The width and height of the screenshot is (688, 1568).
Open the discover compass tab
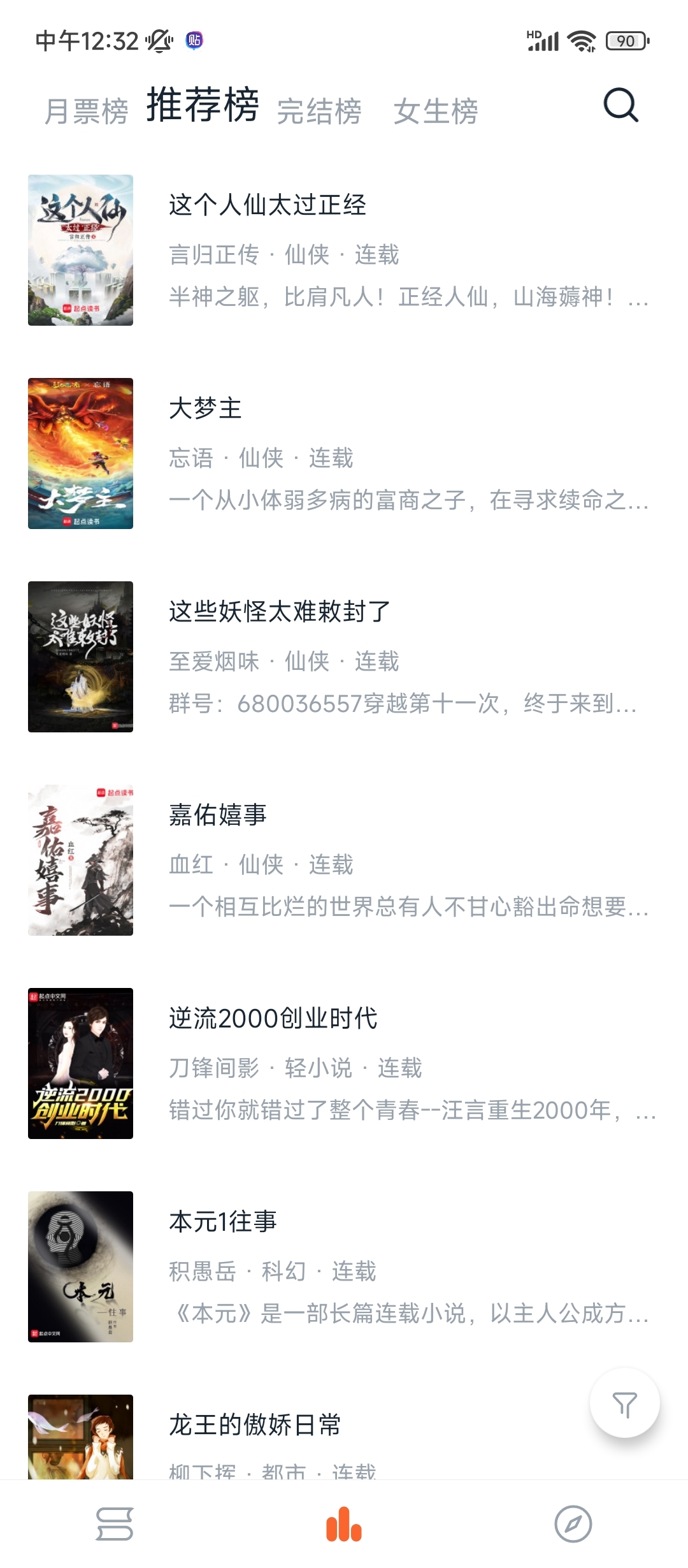point(573,1524)
